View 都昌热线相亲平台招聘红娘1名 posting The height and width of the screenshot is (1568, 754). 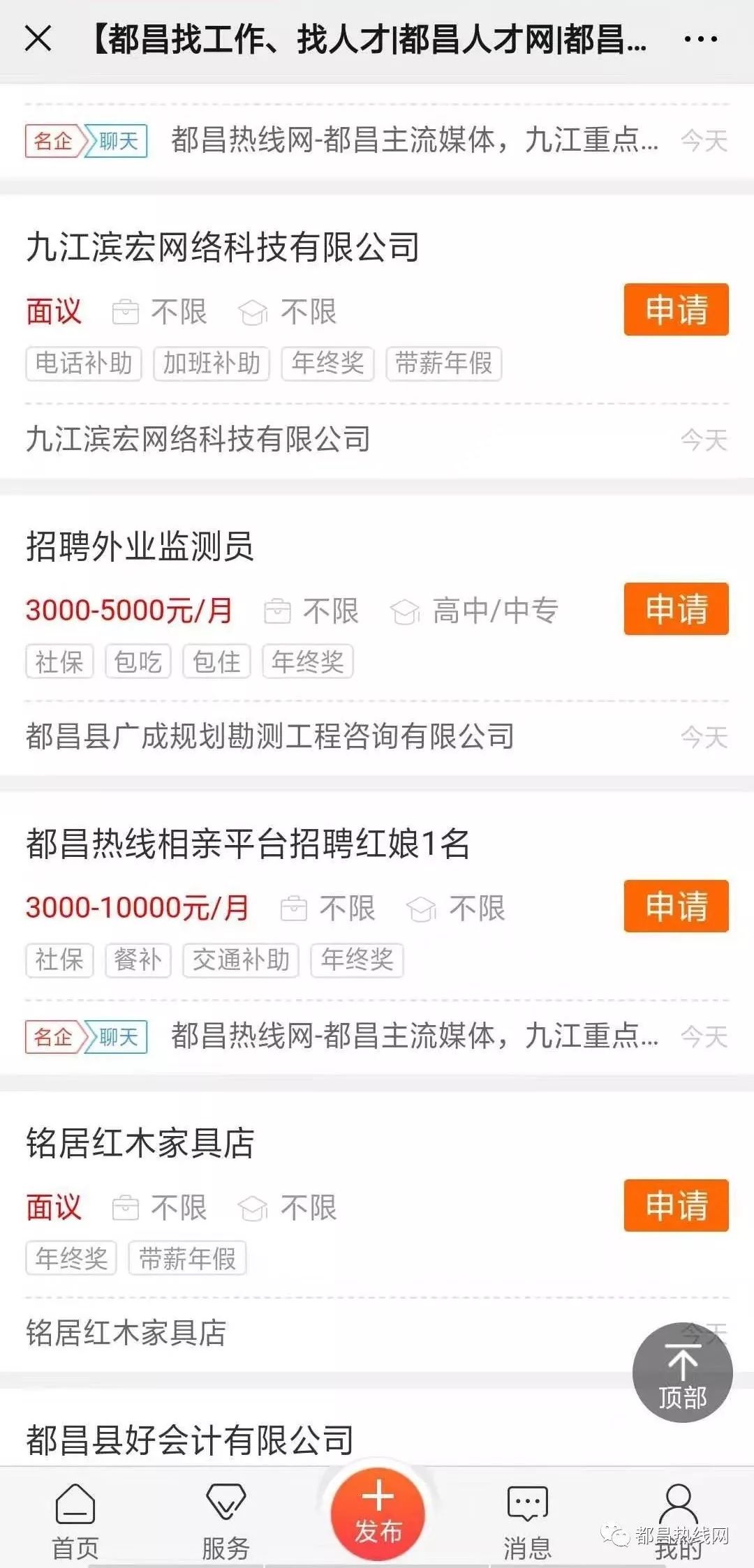point(248,844)
